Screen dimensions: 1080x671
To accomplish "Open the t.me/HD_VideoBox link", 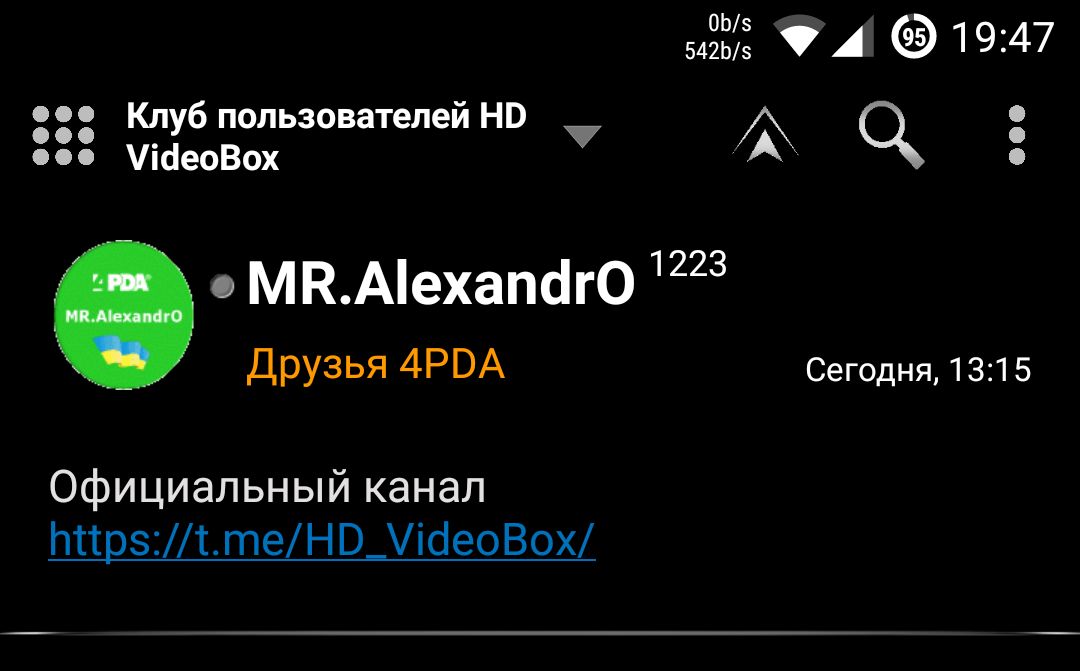I will (322, 540).
